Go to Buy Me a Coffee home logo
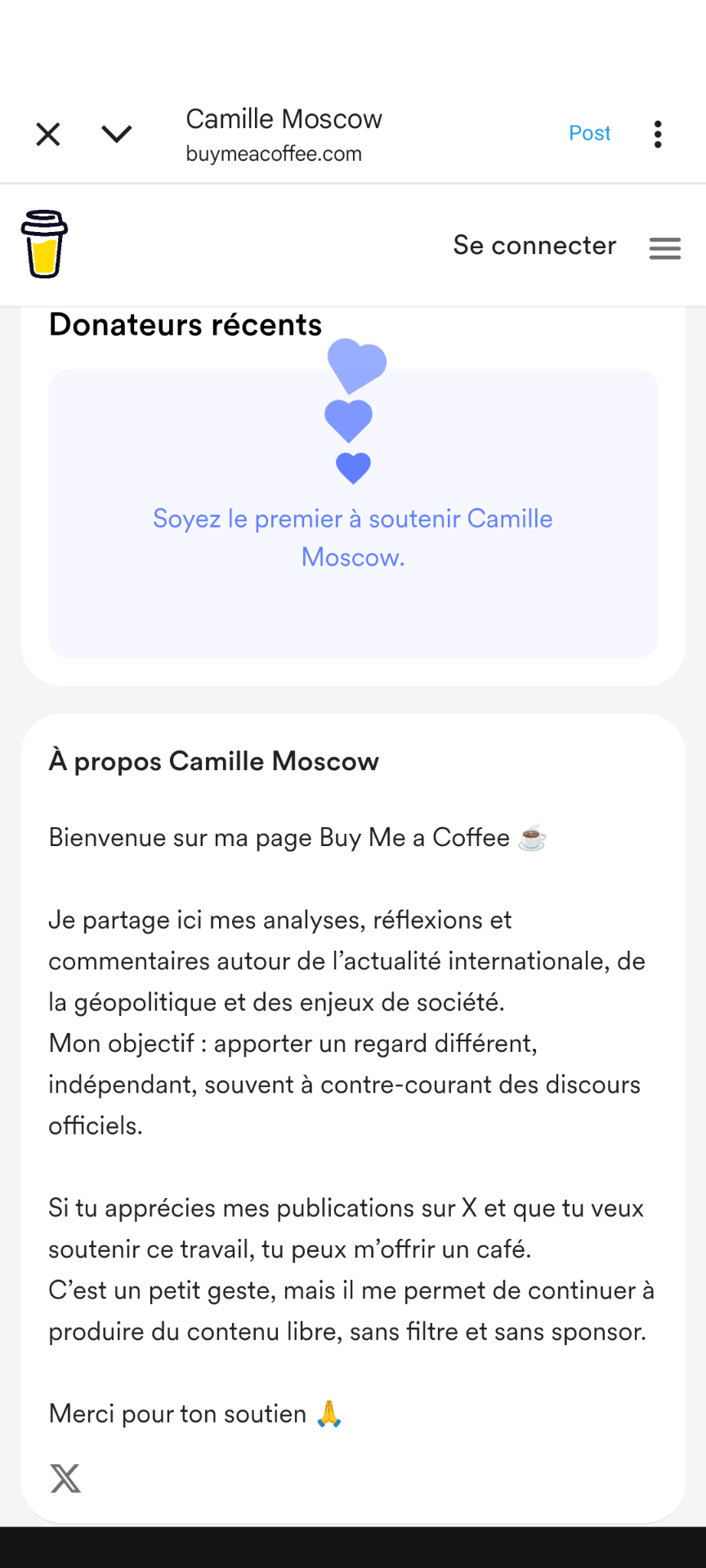 tap(44, 244)
